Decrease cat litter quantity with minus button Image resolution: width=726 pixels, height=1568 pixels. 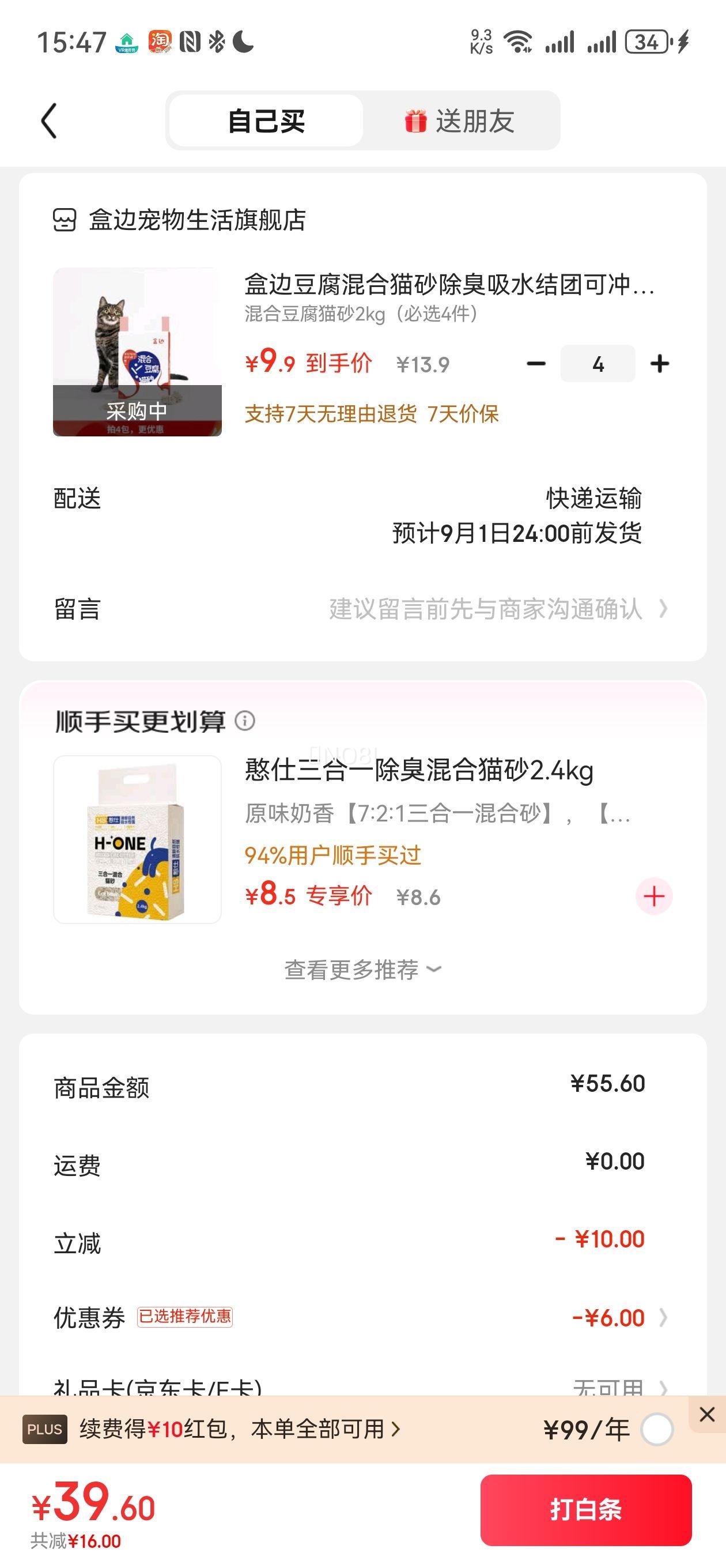(536, 364)
